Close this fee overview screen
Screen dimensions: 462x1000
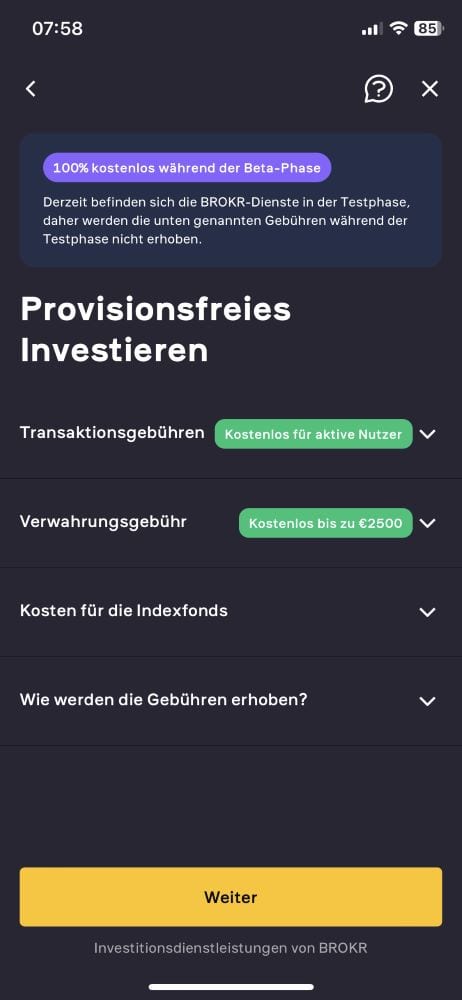[430, 89]
